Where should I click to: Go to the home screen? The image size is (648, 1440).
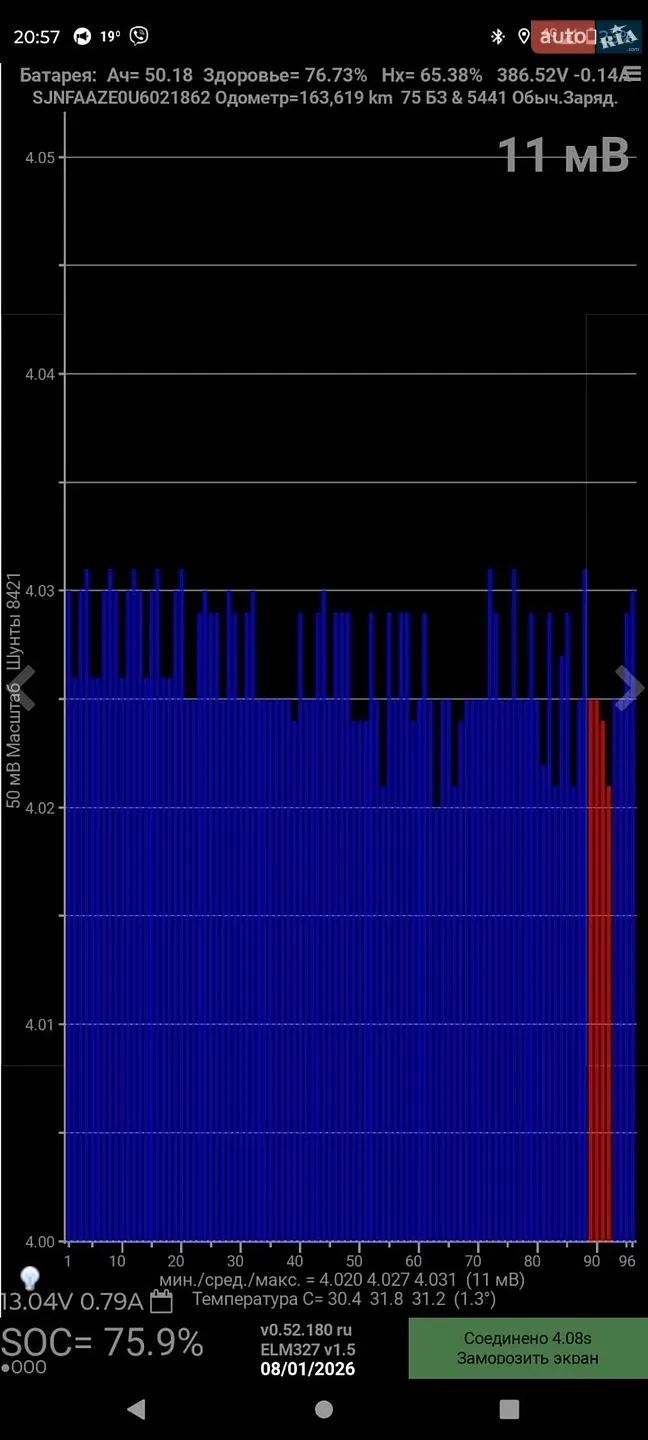(x=324, y=1409)
